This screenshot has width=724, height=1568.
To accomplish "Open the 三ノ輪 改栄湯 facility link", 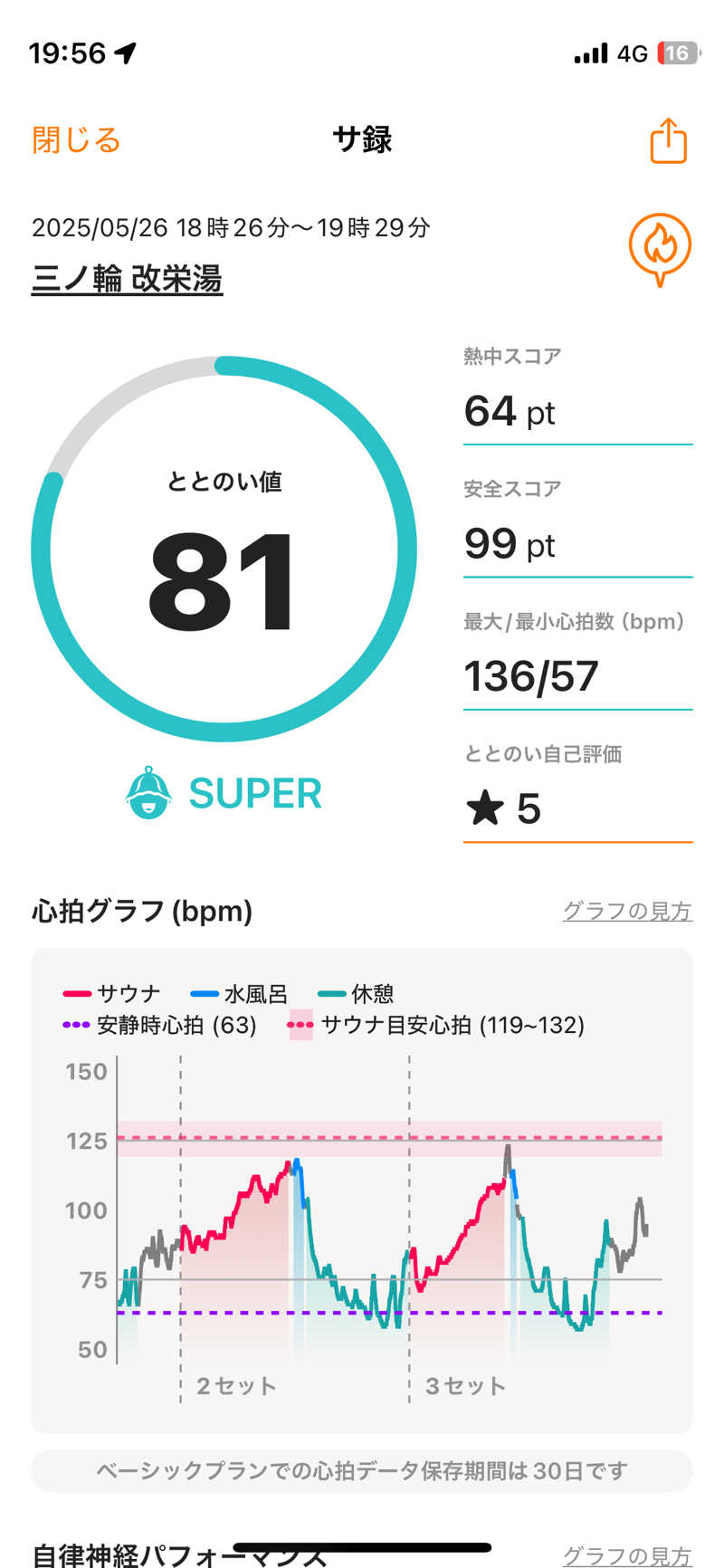I will click(127, 279).
